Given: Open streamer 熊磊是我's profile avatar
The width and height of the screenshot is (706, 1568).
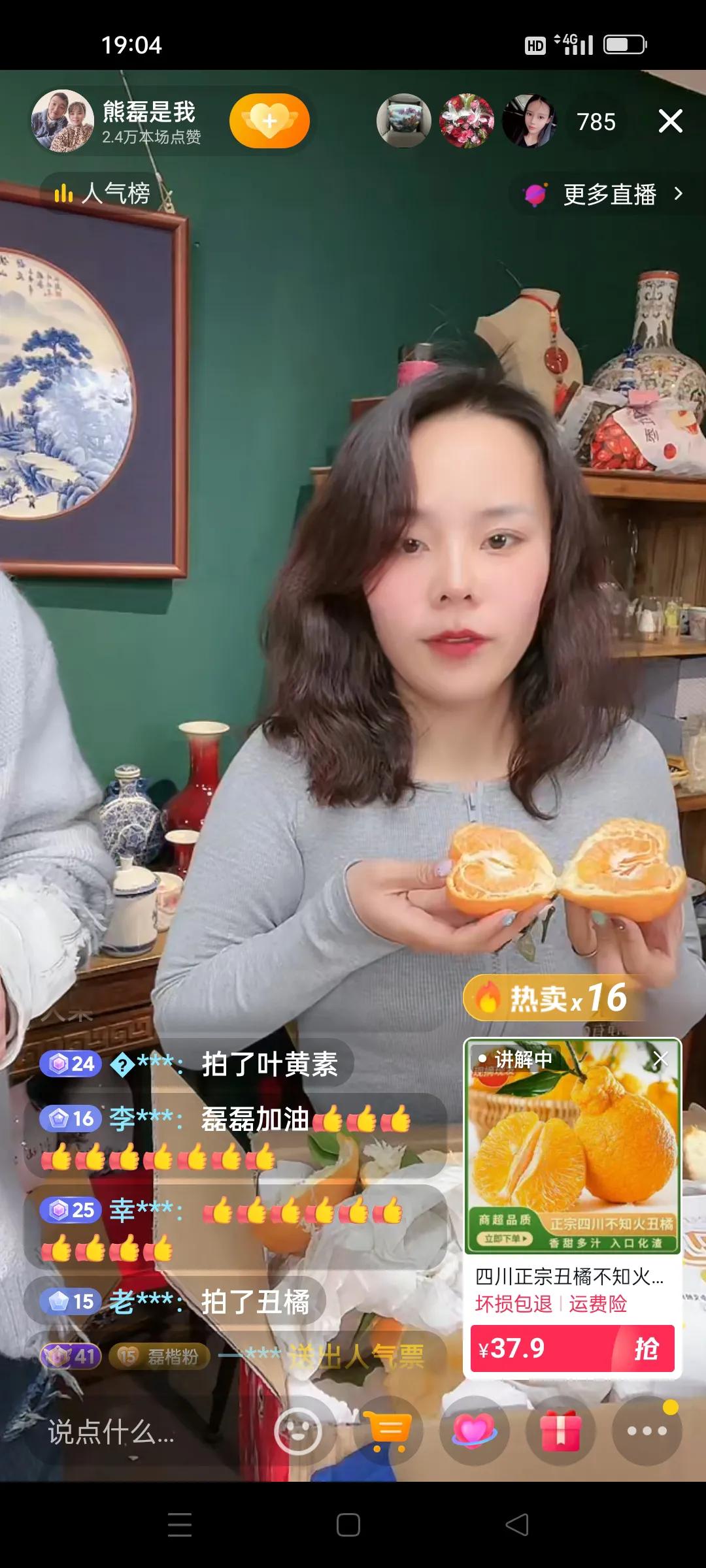Looking at the screenshot, I should pos(63,121).
